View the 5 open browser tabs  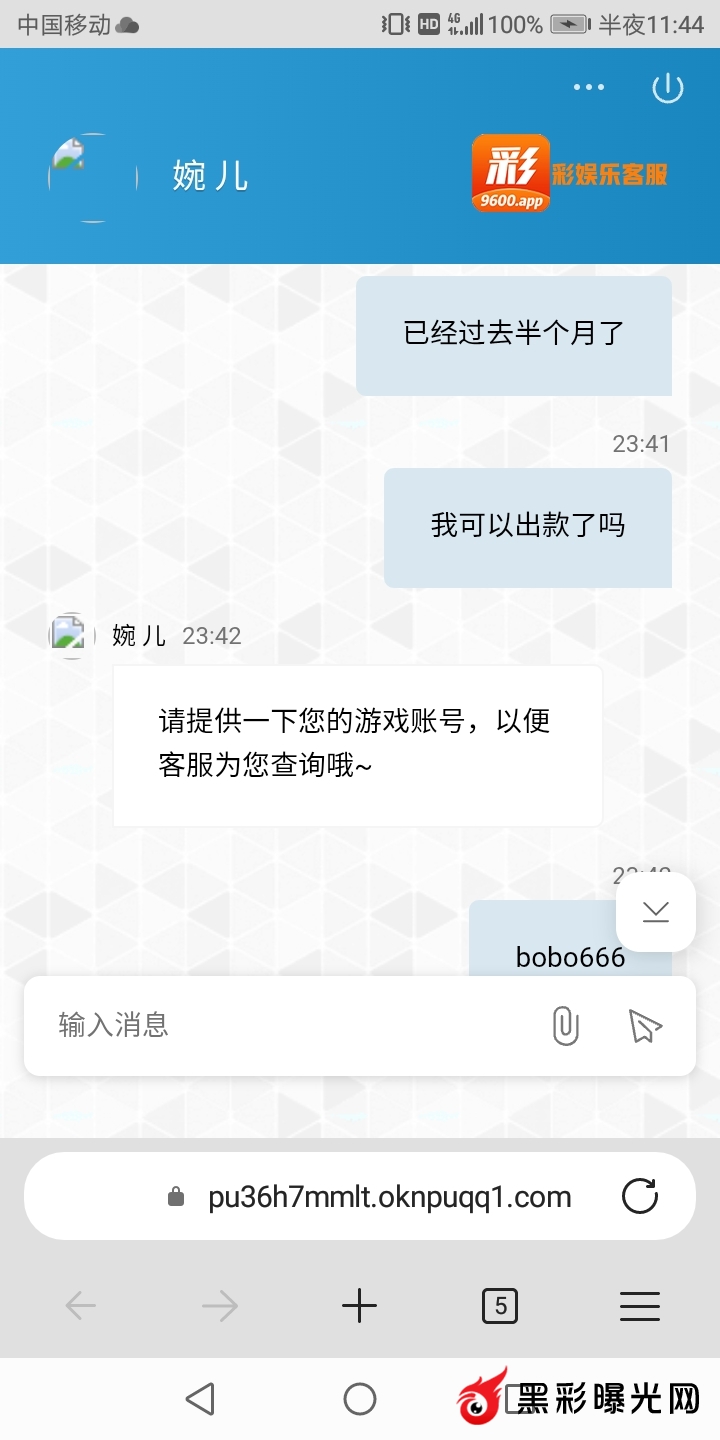tap(500, 1305)
